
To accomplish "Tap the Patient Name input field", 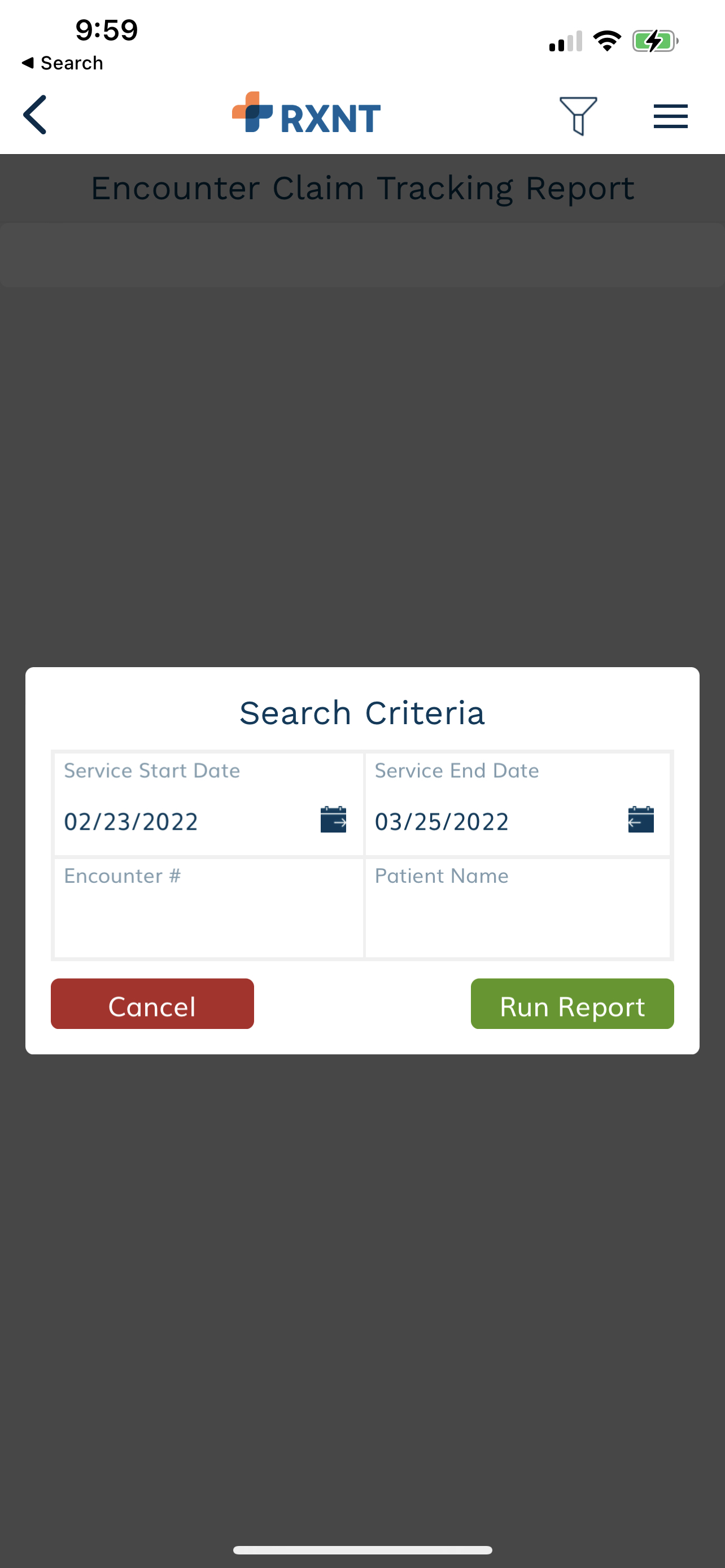I will point(517,908).
